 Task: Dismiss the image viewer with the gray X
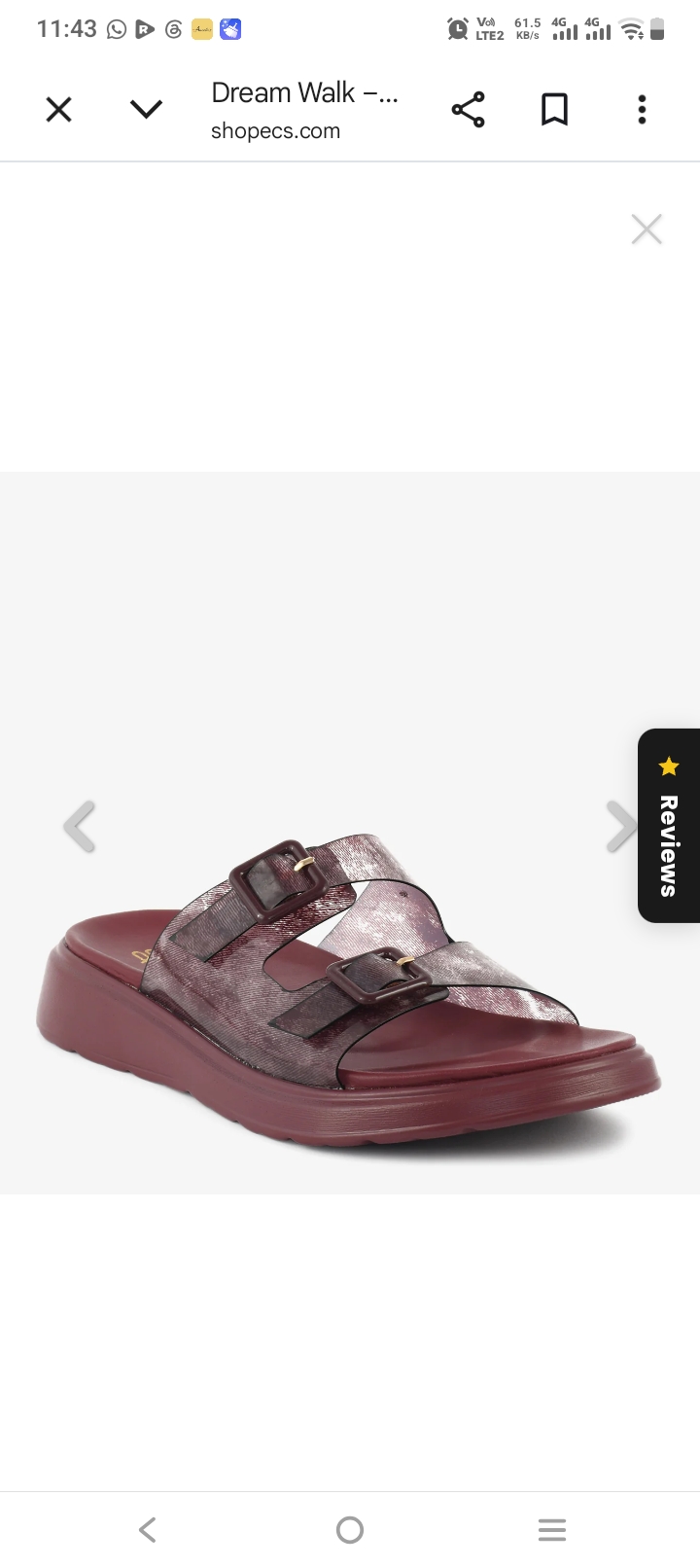pos(647,230)
